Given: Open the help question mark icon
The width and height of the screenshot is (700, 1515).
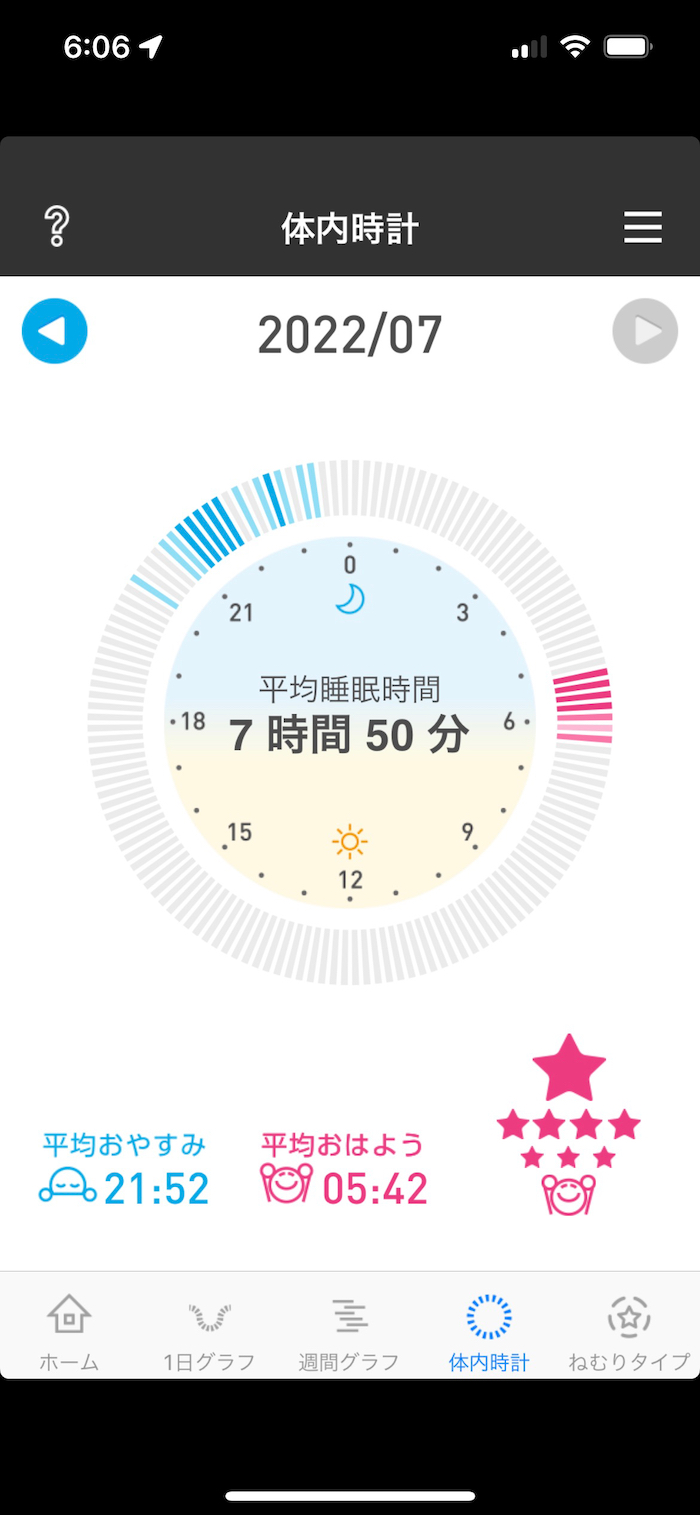Looking at the screenshot, I should [57, 228].
